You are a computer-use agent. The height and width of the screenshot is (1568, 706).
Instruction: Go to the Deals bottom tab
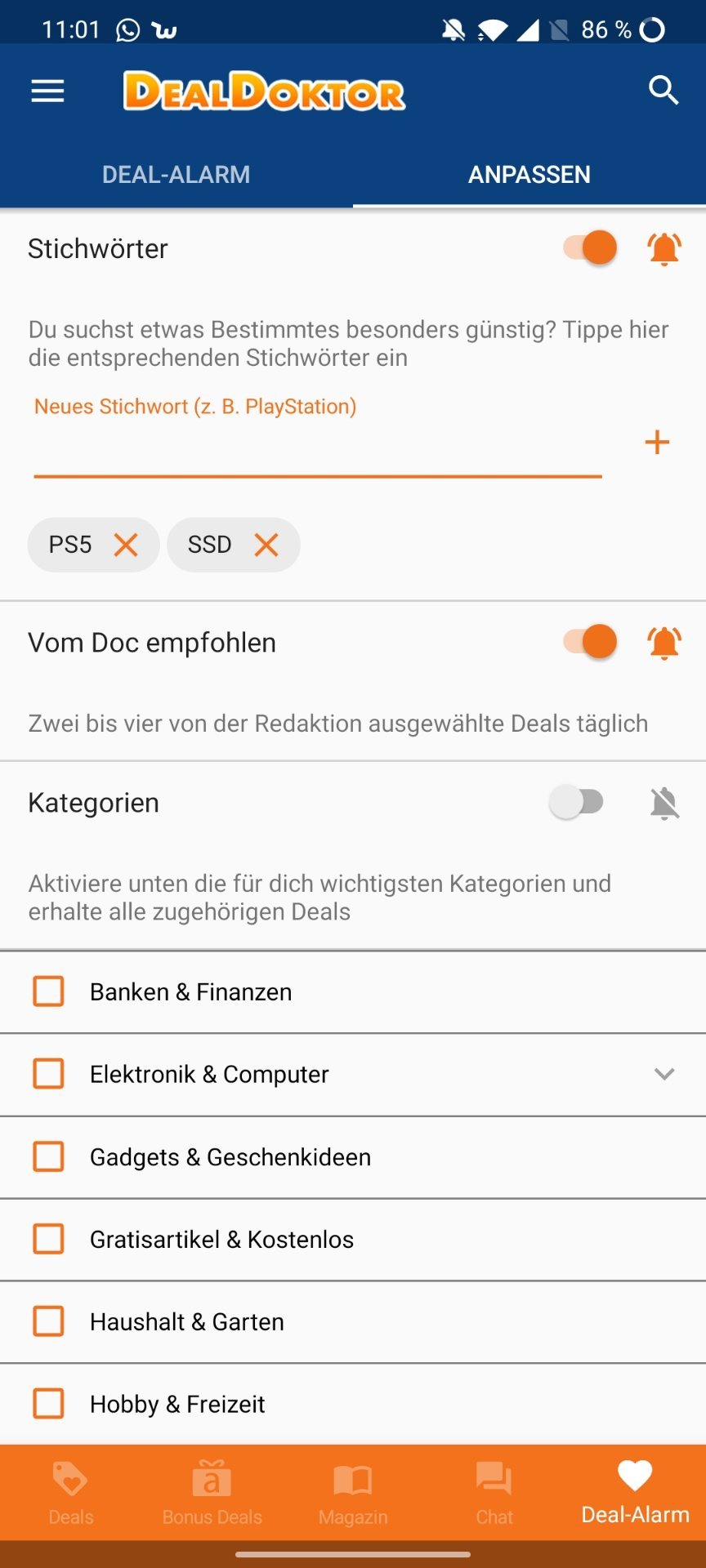pyautogui.click(x=70, y=1494)
